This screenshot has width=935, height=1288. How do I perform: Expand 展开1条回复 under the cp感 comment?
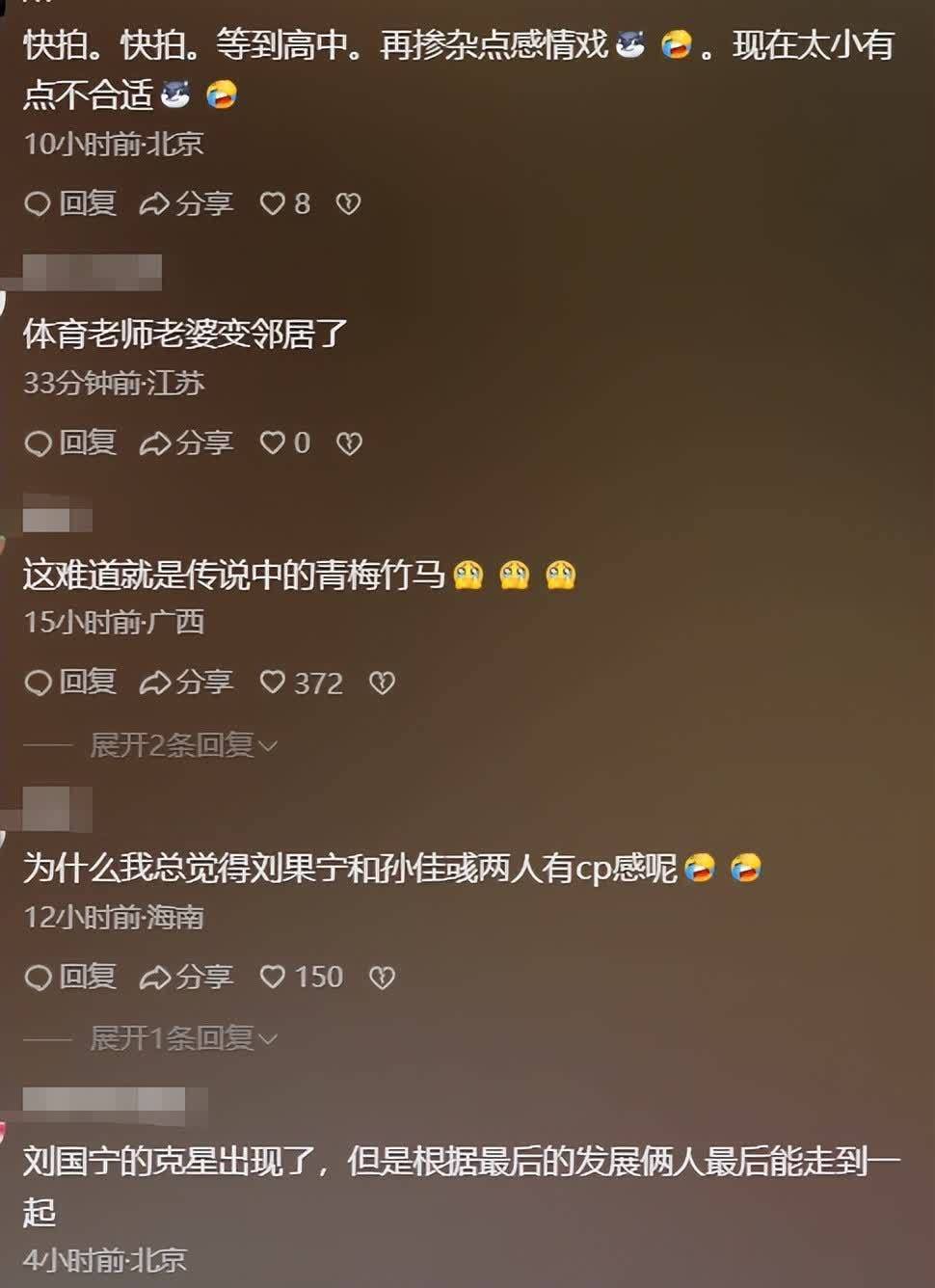click(x=183, y=1038)
